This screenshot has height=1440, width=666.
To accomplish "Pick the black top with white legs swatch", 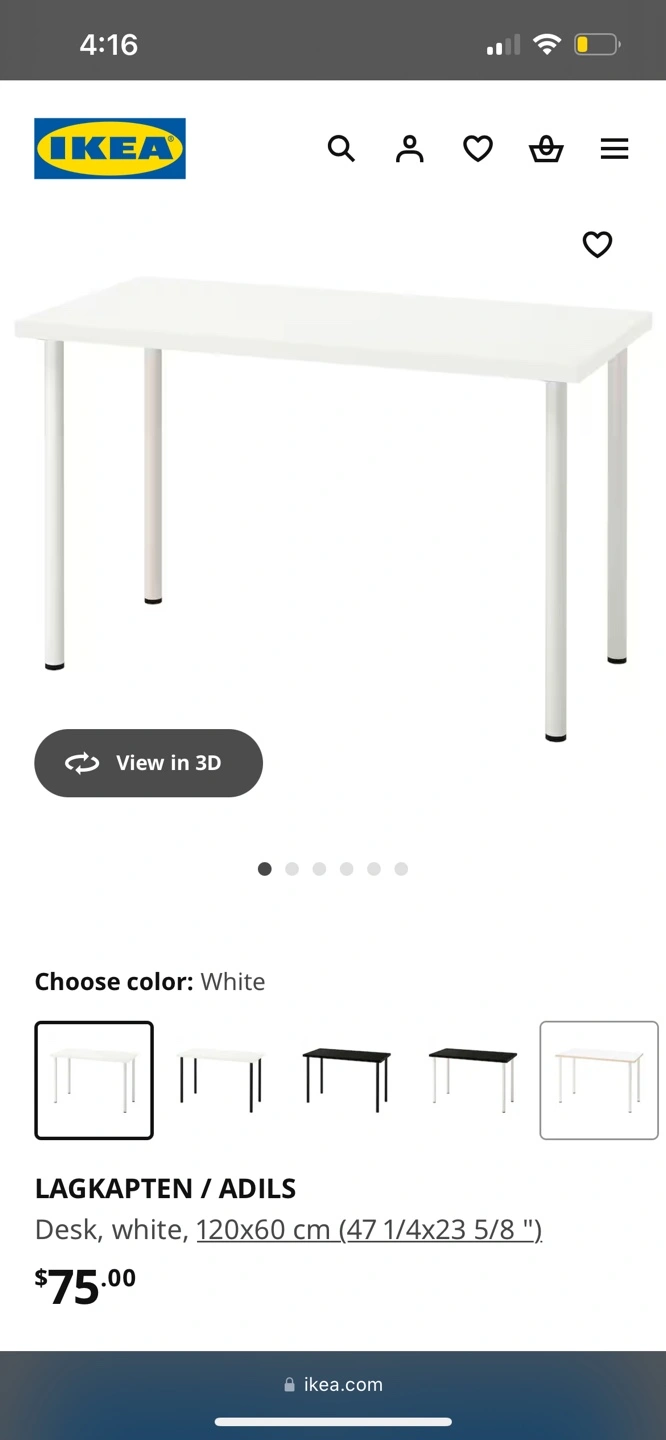I will (472, 1080).
